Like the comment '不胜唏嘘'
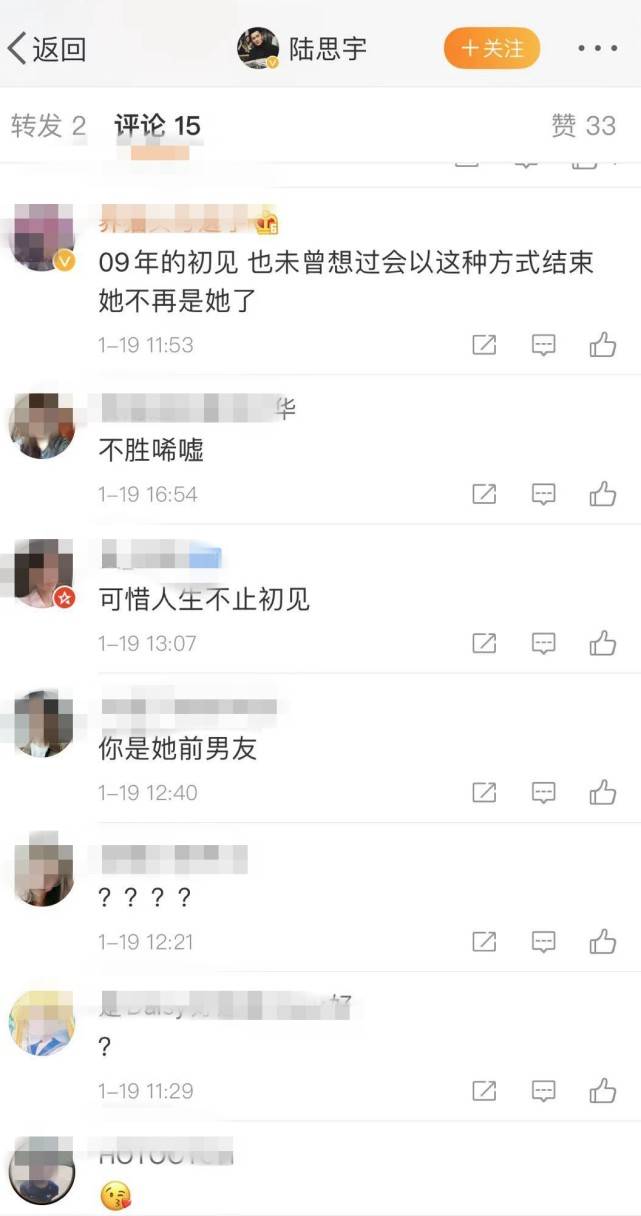The width and height of the screenshot is (641, 1216). [602, 494]
